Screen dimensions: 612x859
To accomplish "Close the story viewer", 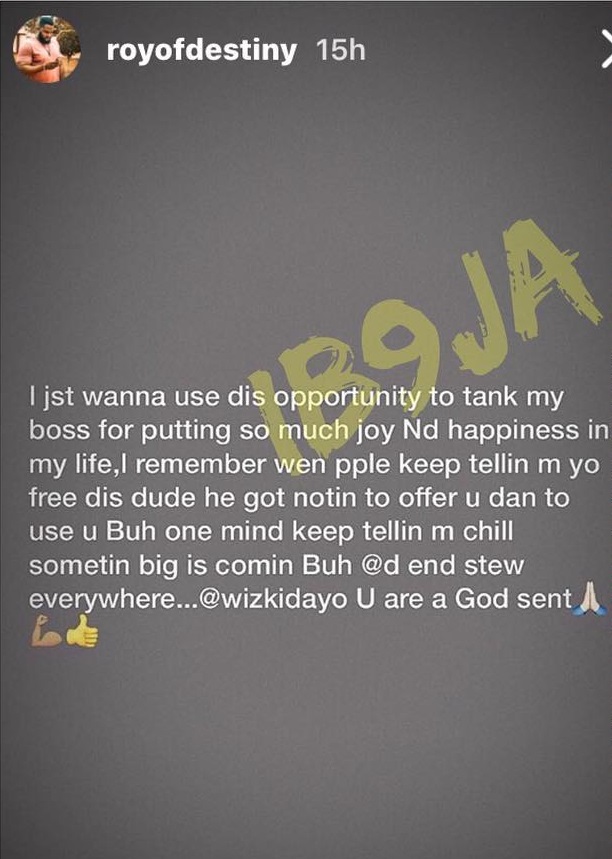I will (x=604, y=49).
